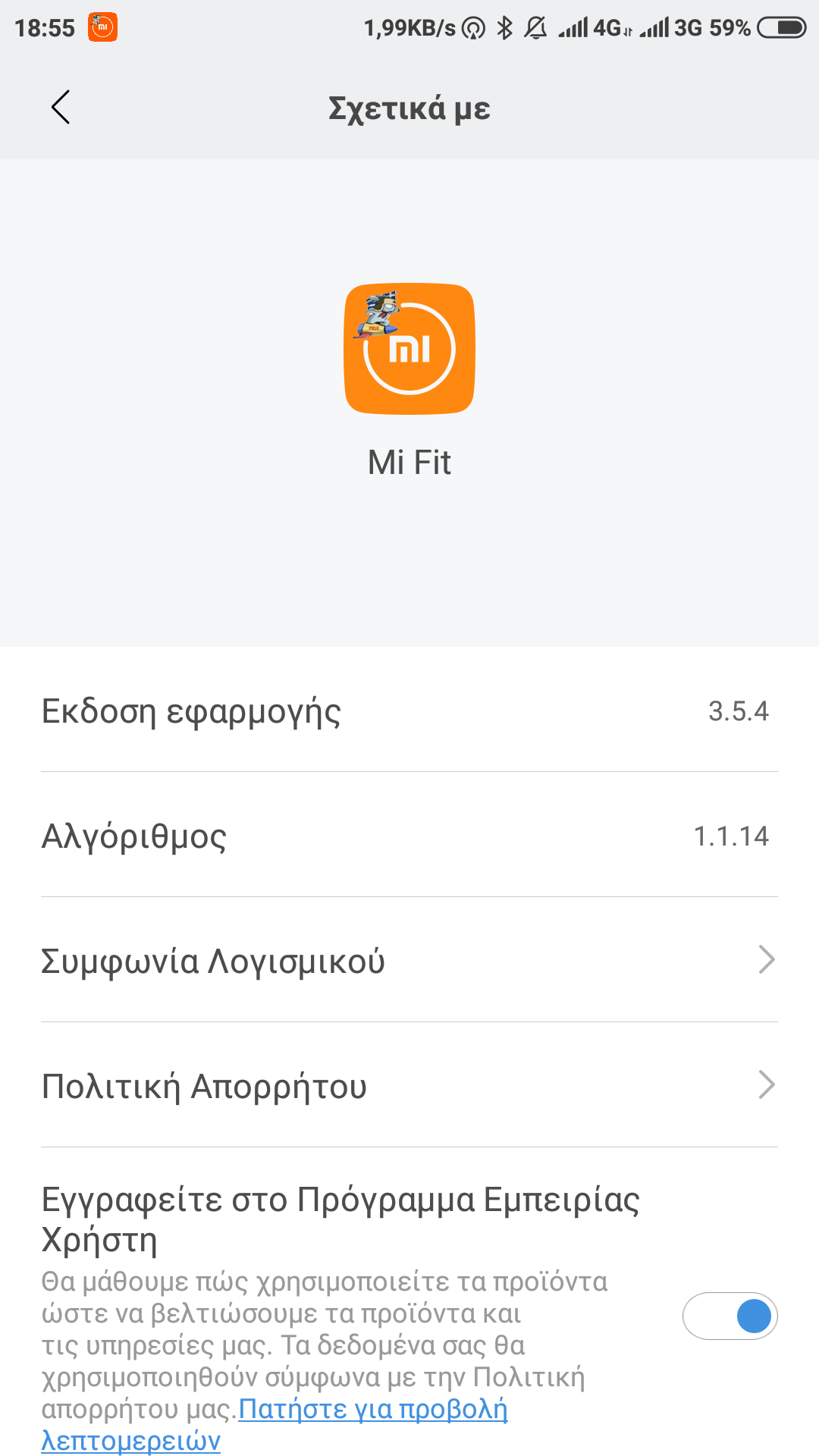Go back from the Σχετικά με screen

point(61,107)
